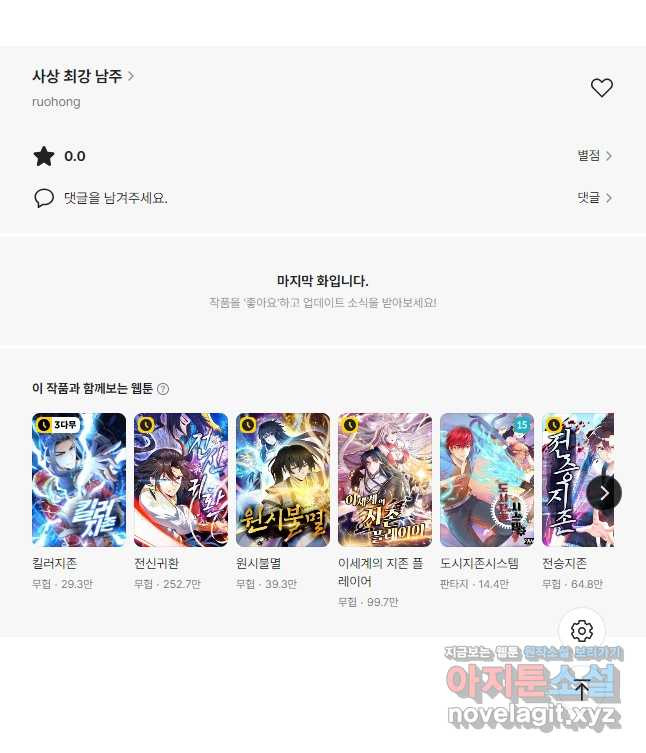This screenshot has width=646, height=753.
Task: Tap the info icon next to 함께보는 웹툰
Action: click(x=163, y=389)
